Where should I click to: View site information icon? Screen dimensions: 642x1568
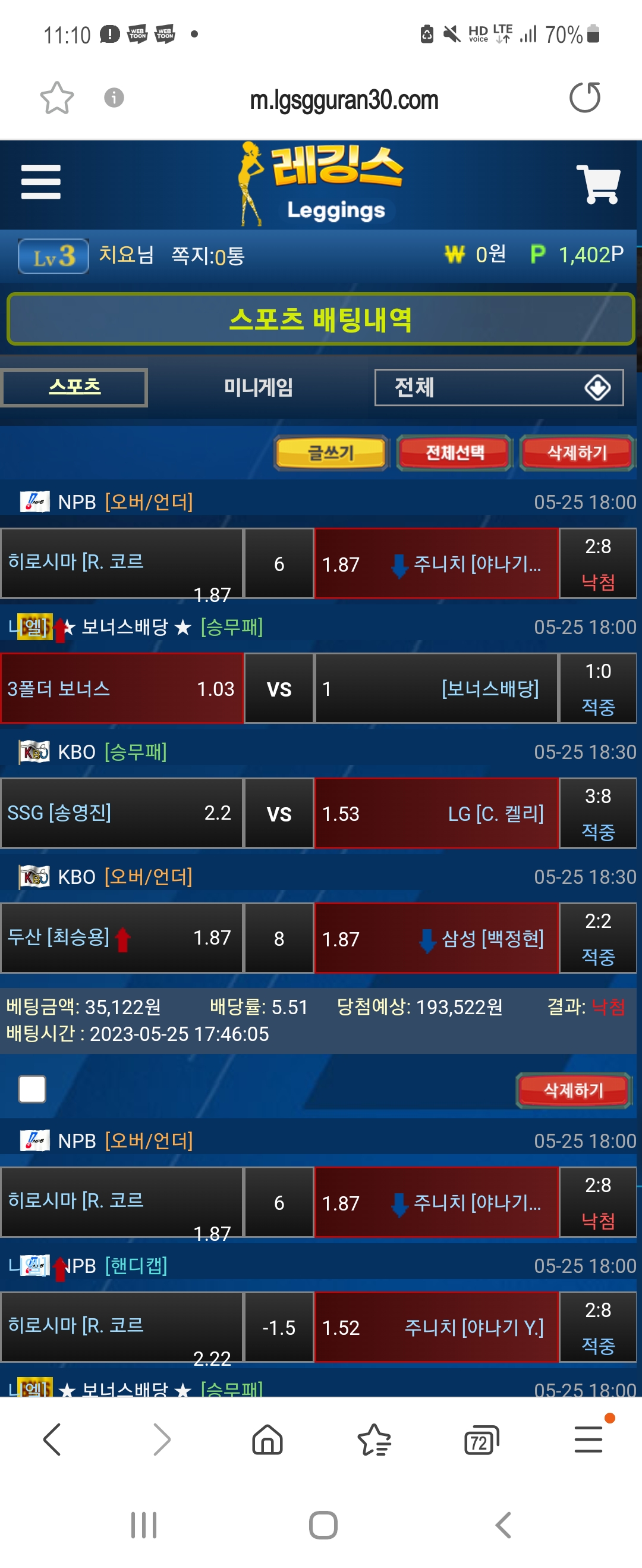pyautogui.click(x=114, y=98)
